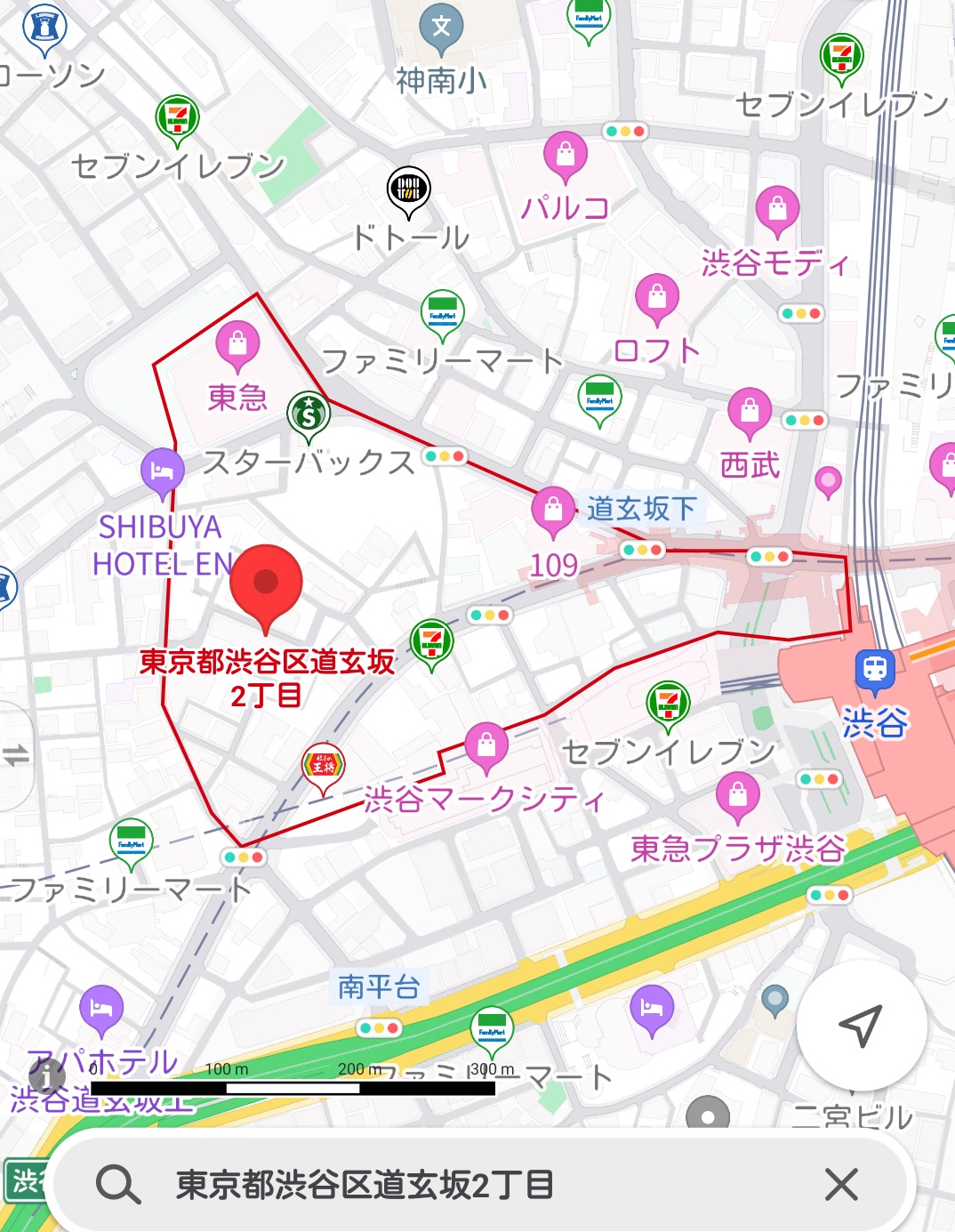Open the ロフト store marker
This screenshot has height=1232, width=955.
point(657,296)
